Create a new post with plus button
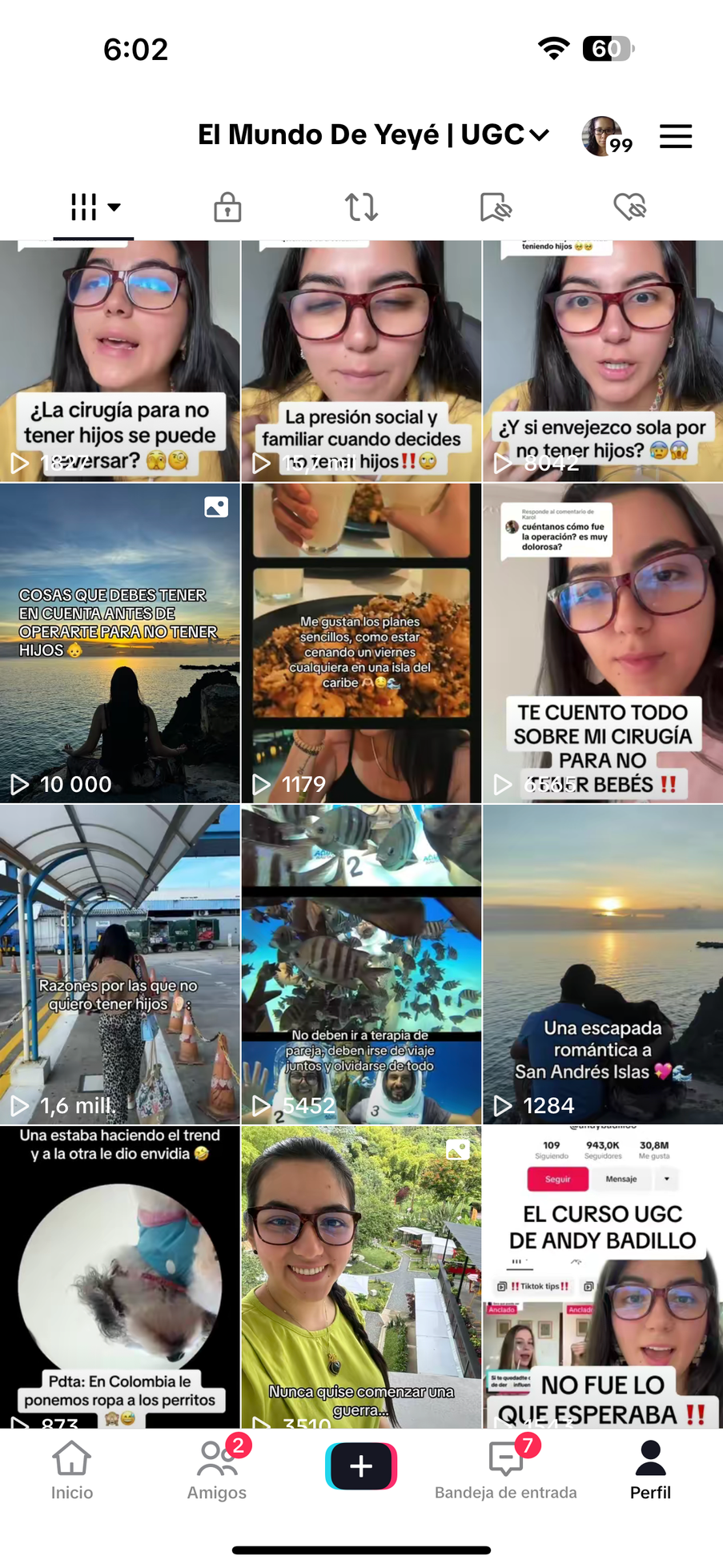Image resolution: width=723 pixels, height=1568 pixels. [361, 1465]
